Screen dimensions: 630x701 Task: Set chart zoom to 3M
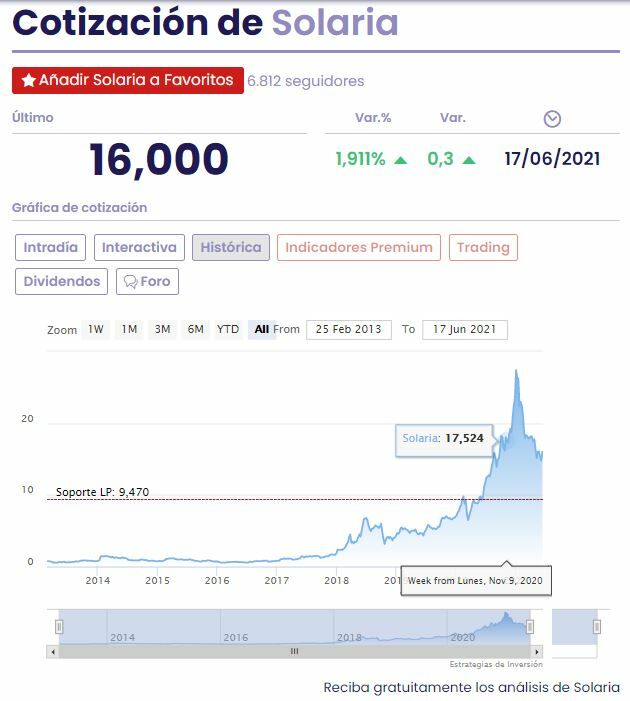pyautogui.click(x=162, y=329)
